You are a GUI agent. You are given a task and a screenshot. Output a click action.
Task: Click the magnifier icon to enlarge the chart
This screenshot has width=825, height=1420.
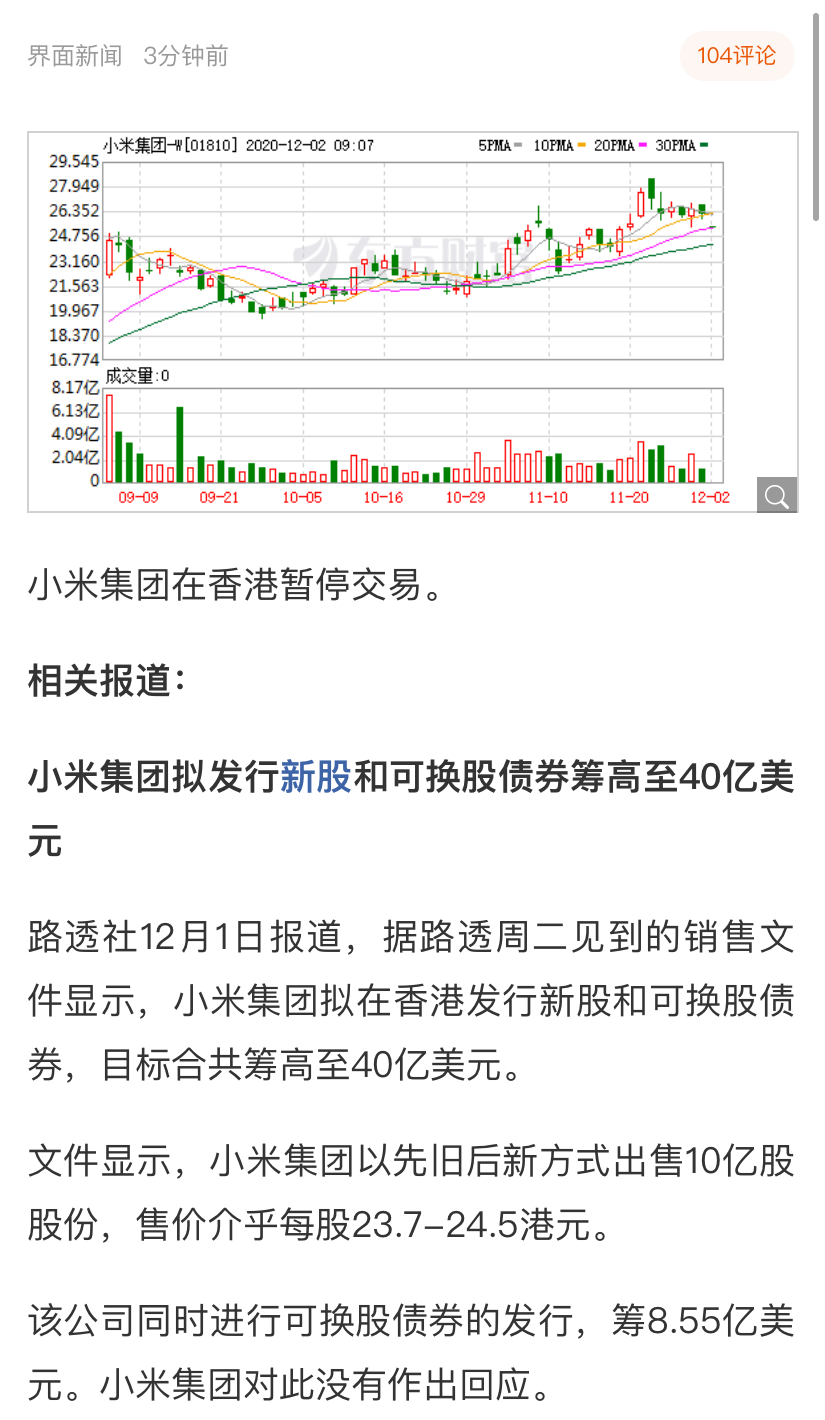[x=776, y=494]
